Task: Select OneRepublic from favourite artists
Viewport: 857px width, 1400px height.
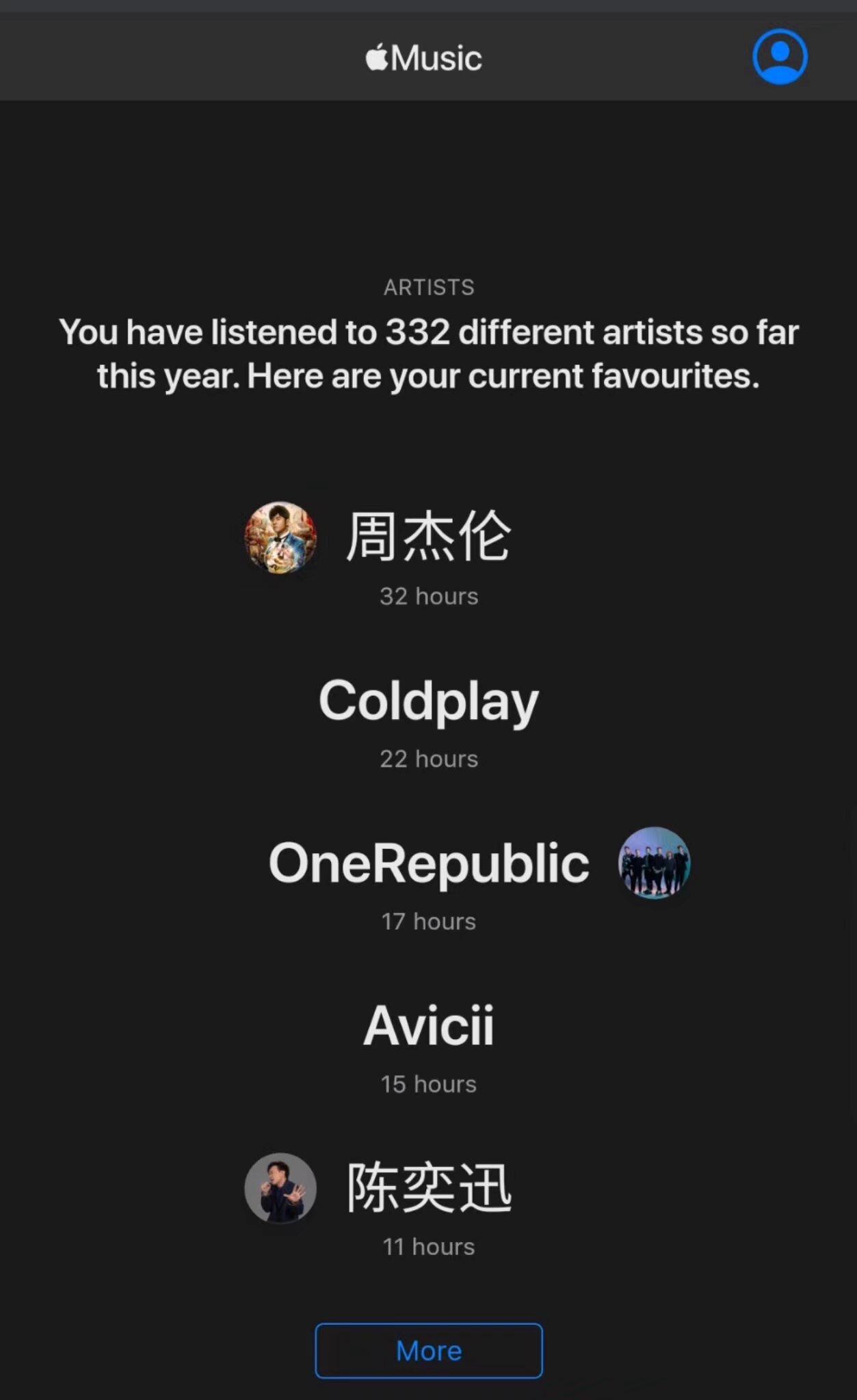Action: 429,863
